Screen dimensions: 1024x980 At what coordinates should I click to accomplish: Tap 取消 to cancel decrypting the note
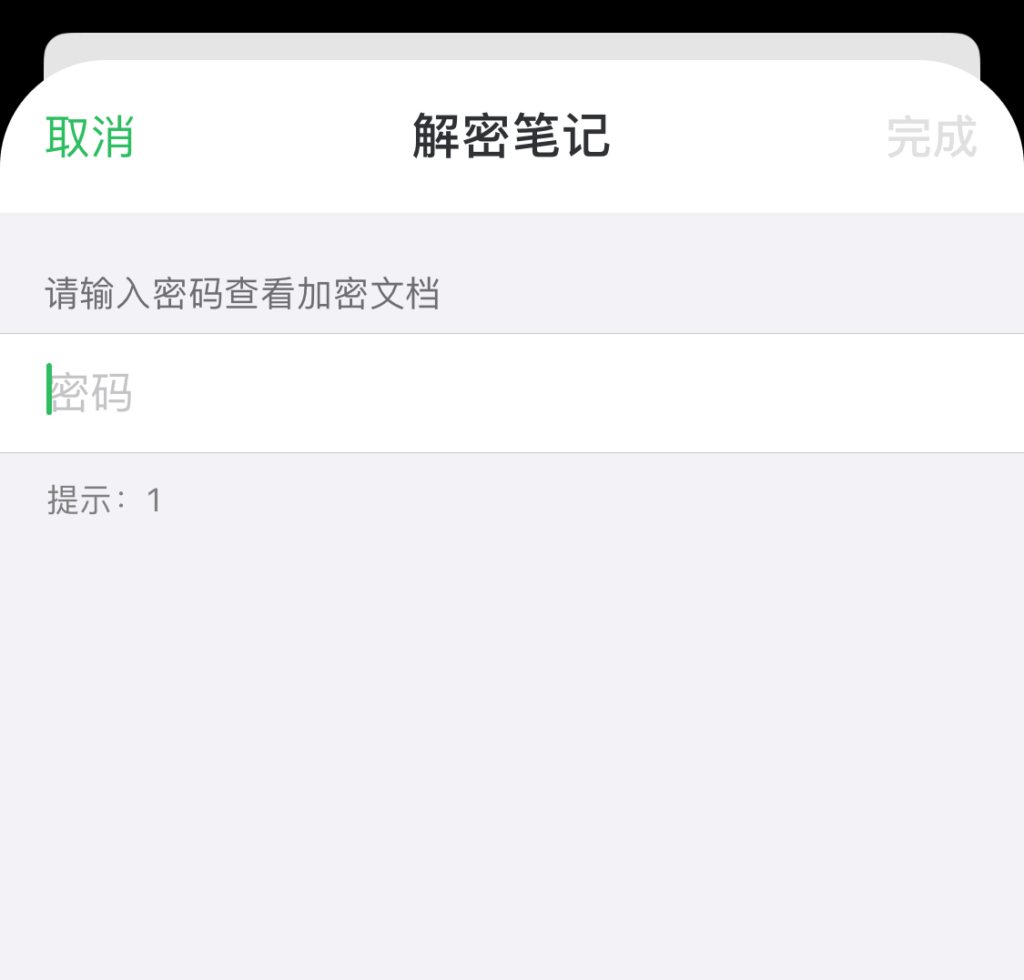click(x=90, y=137)
